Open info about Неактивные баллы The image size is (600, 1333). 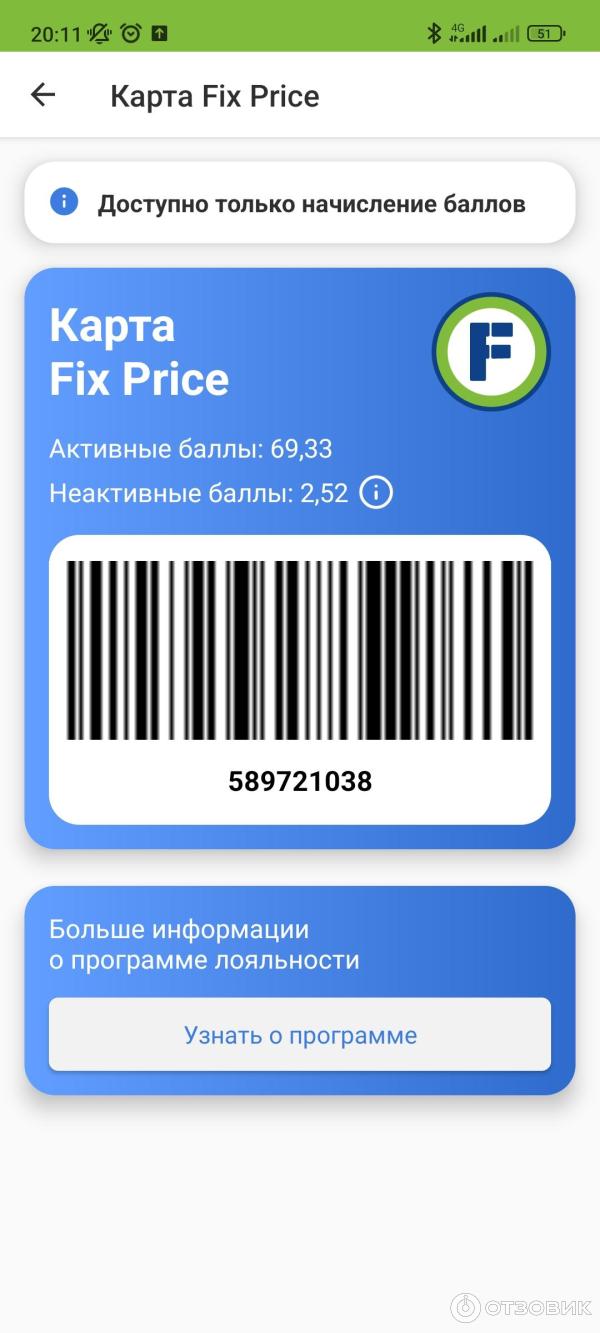click(x=376, y=493)
